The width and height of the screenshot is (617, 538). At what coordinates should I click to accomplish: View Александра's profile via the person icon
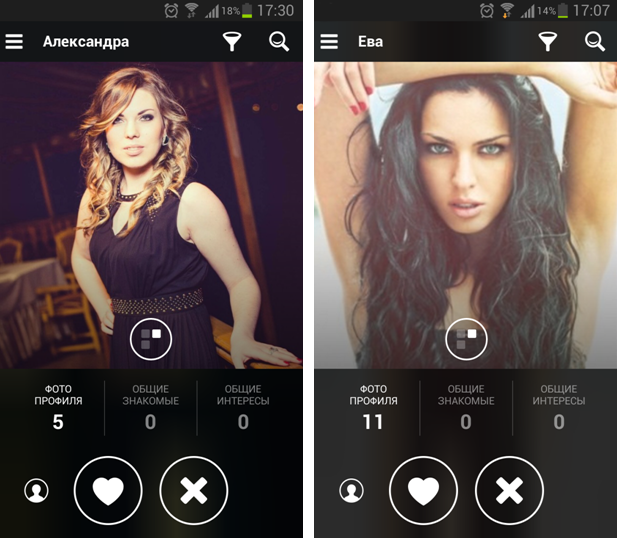pos(37,491)
